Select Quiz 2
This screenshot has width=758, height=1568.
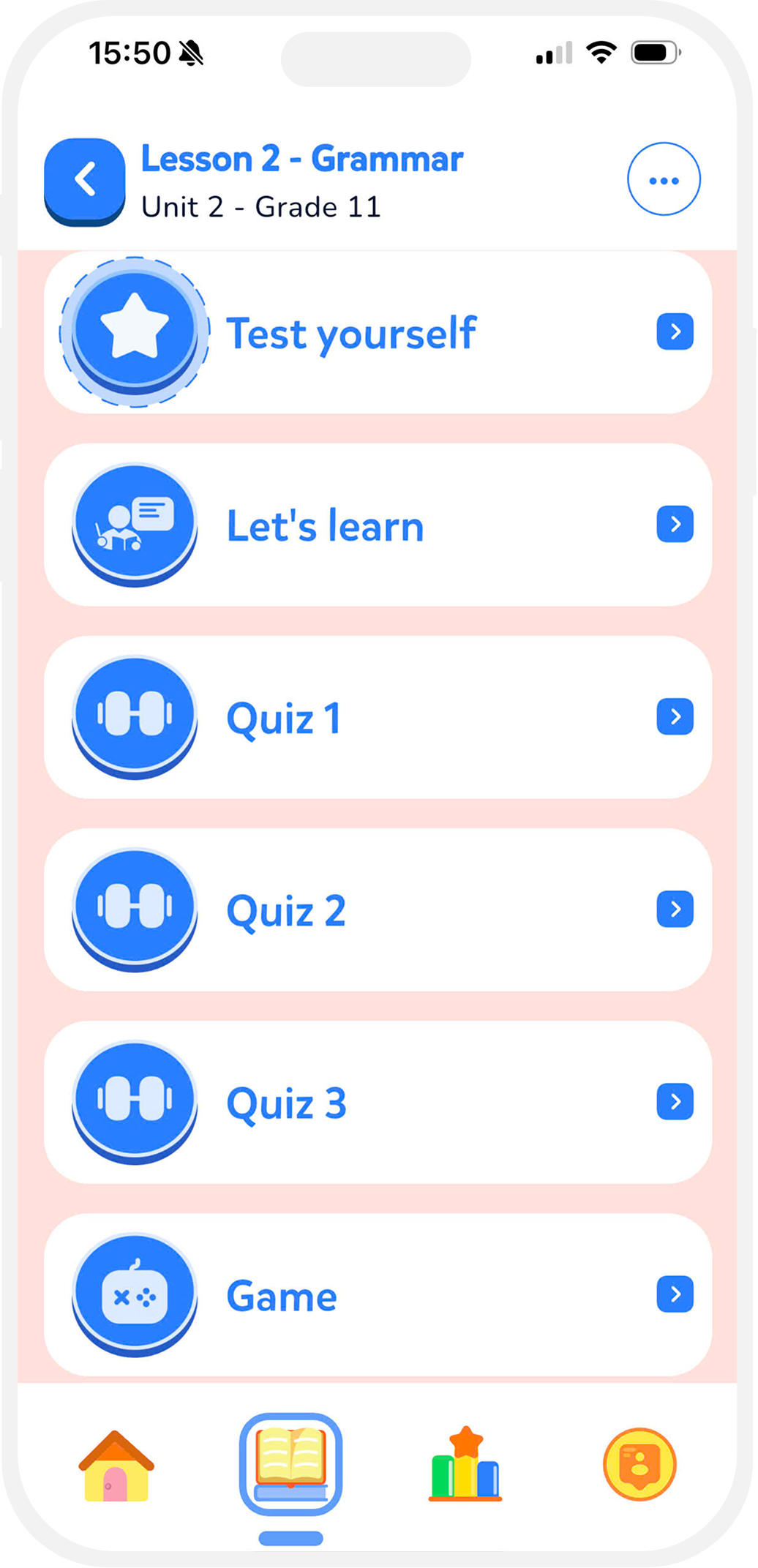[x=378, y=910]
